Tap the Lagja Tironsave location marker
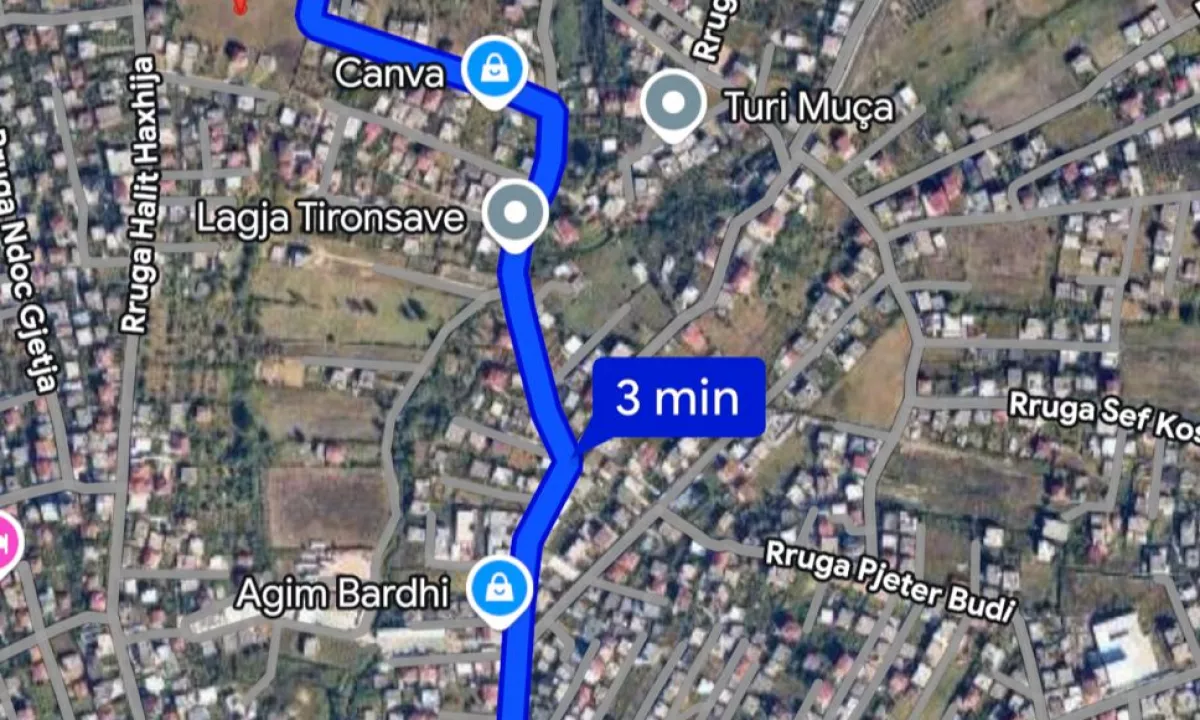The width and height of the screenshot is (1200, 720). [516, 214]
